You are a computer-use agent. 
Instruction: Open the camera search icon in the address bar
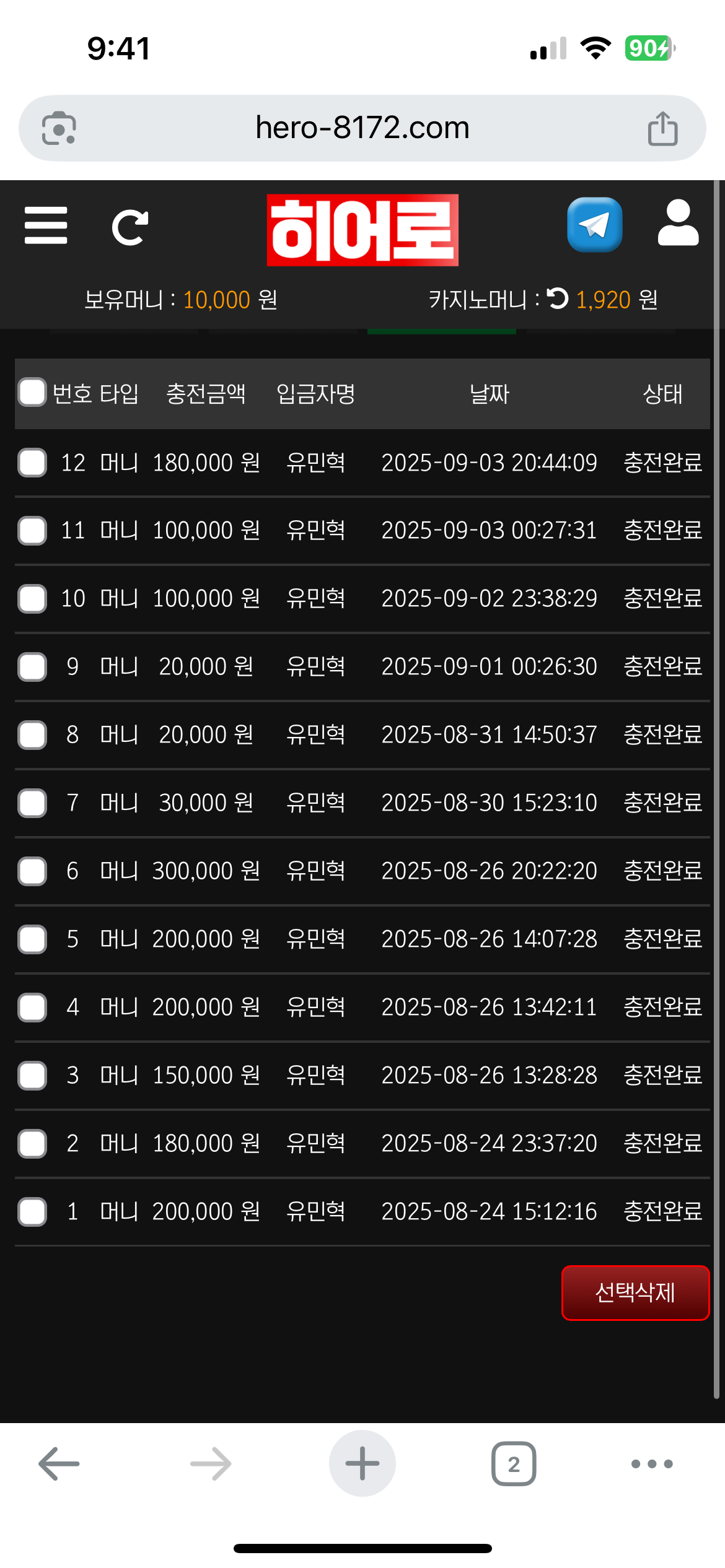click(x=59, y=129)
